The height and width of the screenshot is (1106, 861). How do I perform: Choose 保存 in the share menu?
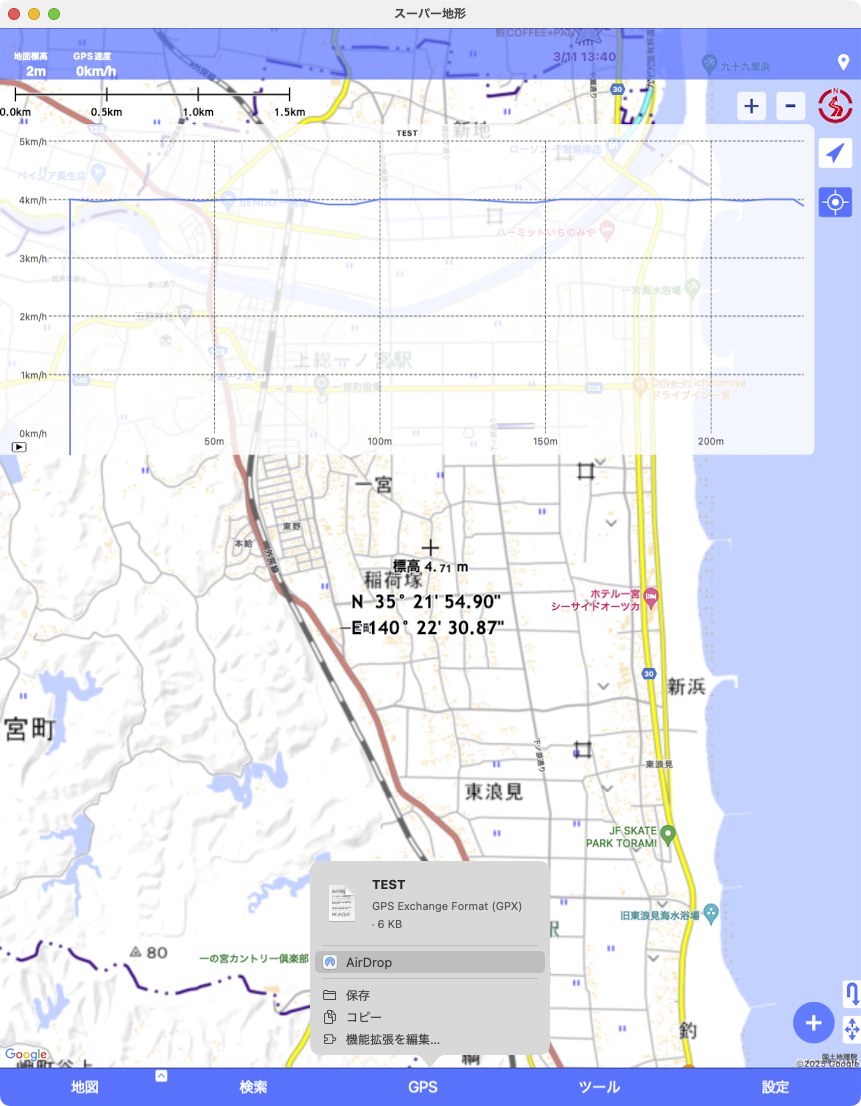[358, 995]
